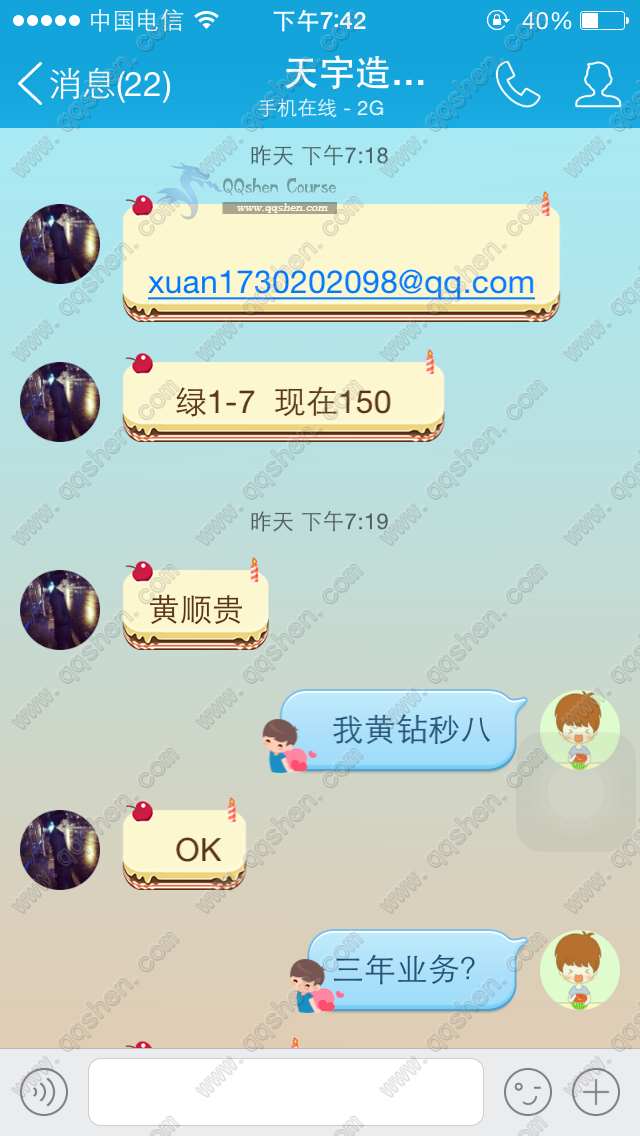Open sender's avatar beside 黄顺贵 message
This screenshot has height=1136, width=640.
click(60, 610)
